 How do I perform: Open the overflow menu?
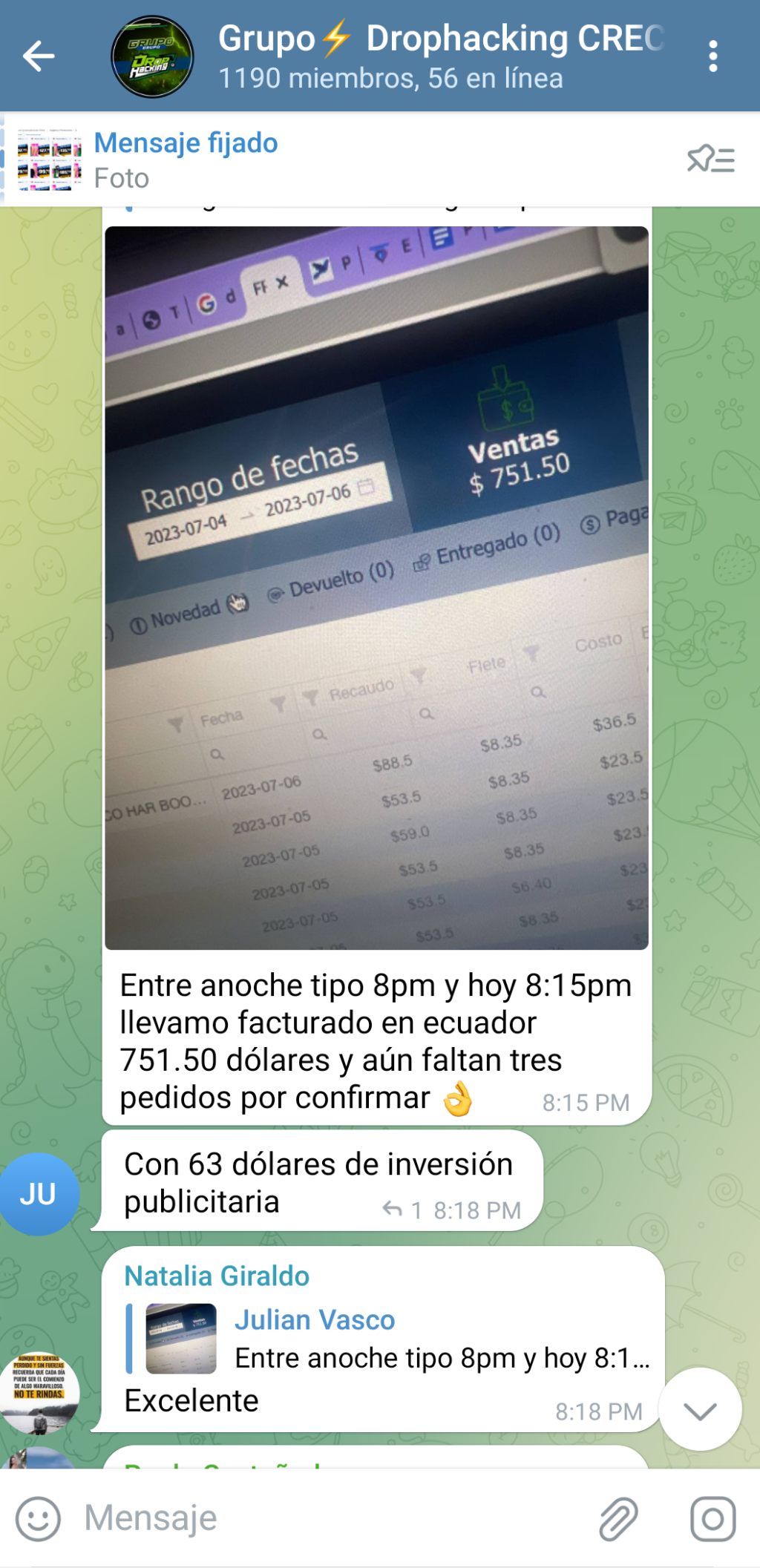(712, 56)
